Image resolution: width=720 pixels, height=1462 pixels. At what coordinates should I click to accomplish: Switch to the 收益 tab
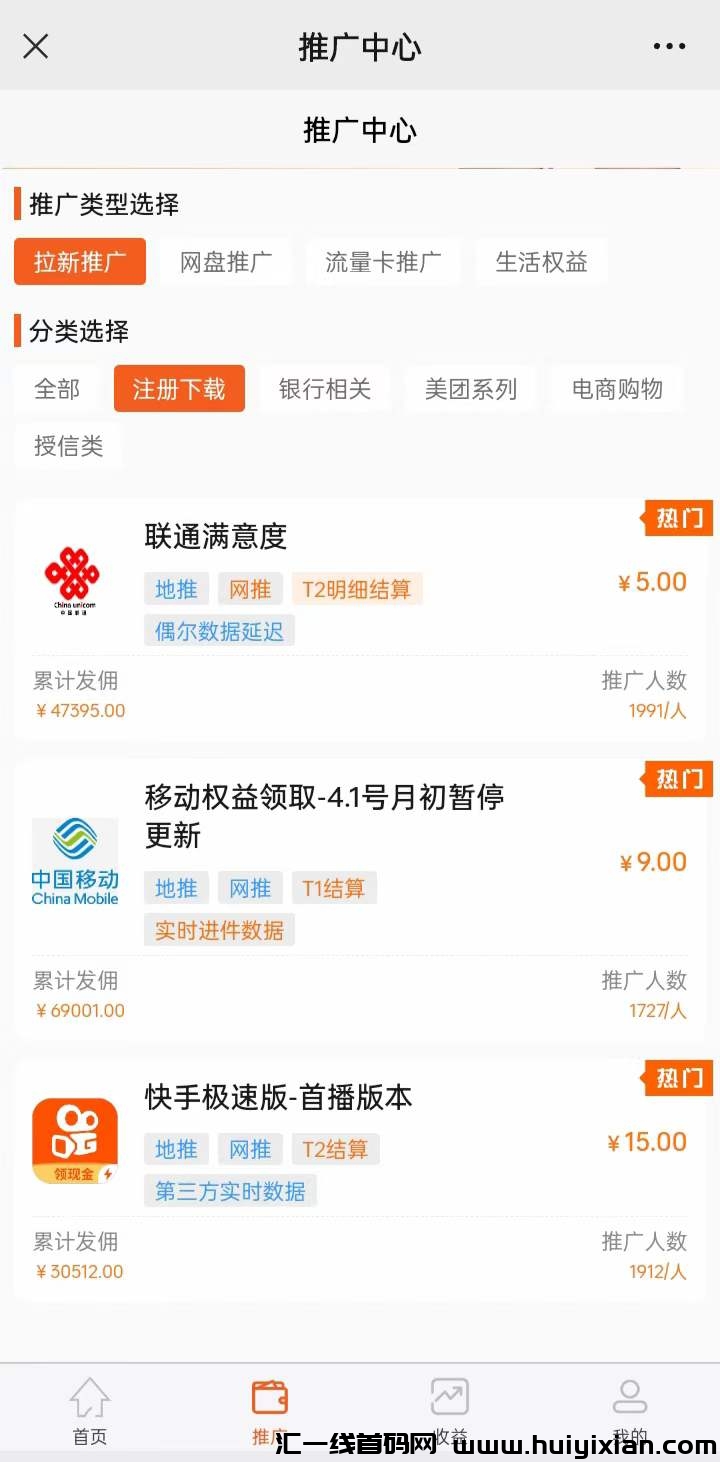(x=450, y=1408)
